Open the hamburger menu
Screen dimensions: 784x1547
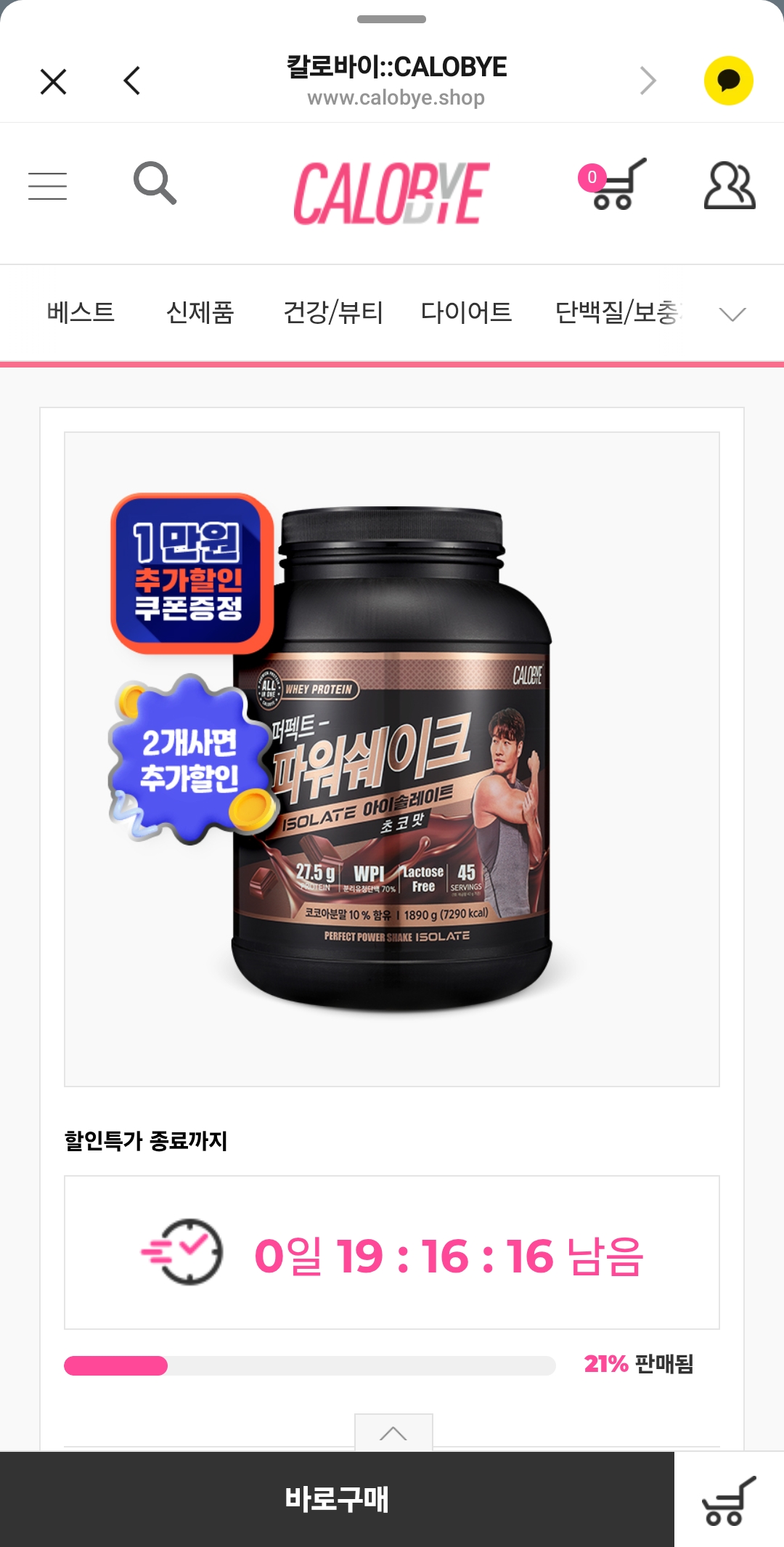(x=47, y=186)
